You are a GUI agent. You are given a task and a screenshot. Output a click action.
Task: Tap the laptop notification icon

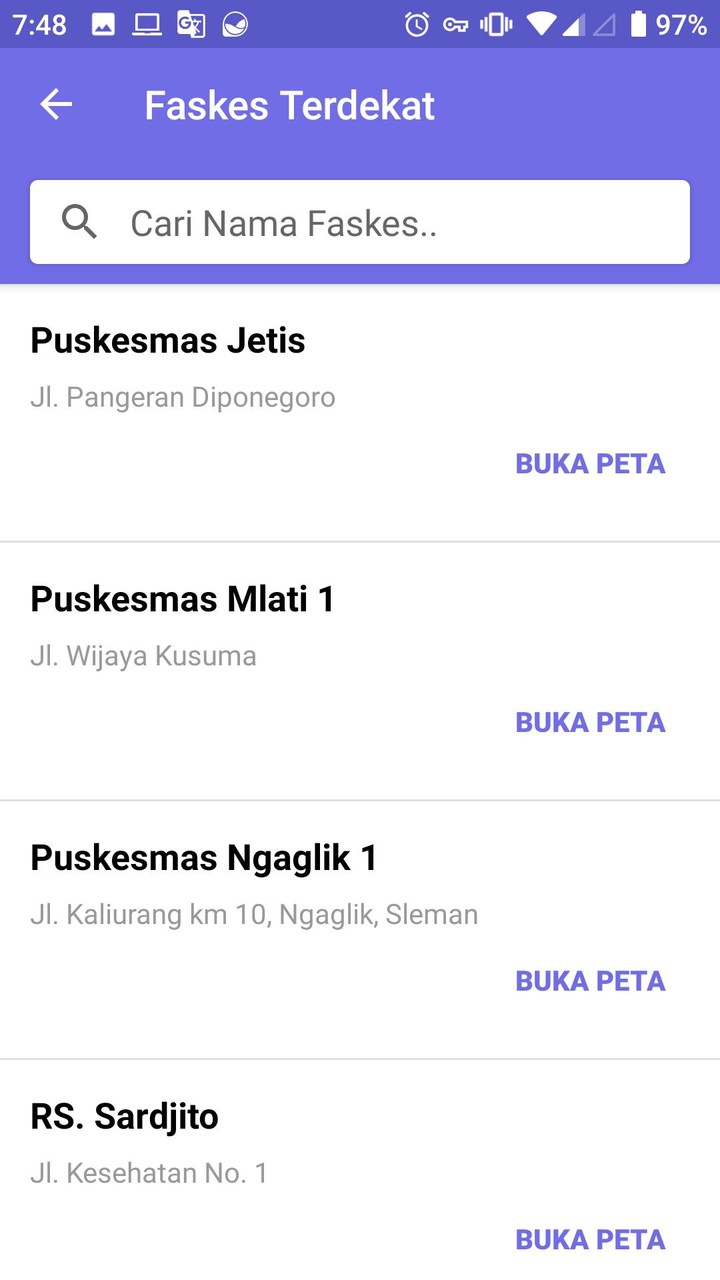(x=147, y=23)
